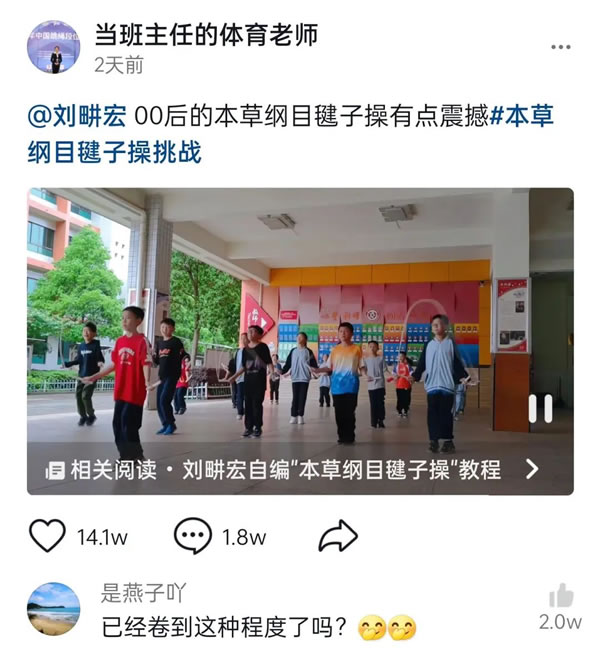
Task: Open the post's three-dot overflow menu
Action: point(561,47)
